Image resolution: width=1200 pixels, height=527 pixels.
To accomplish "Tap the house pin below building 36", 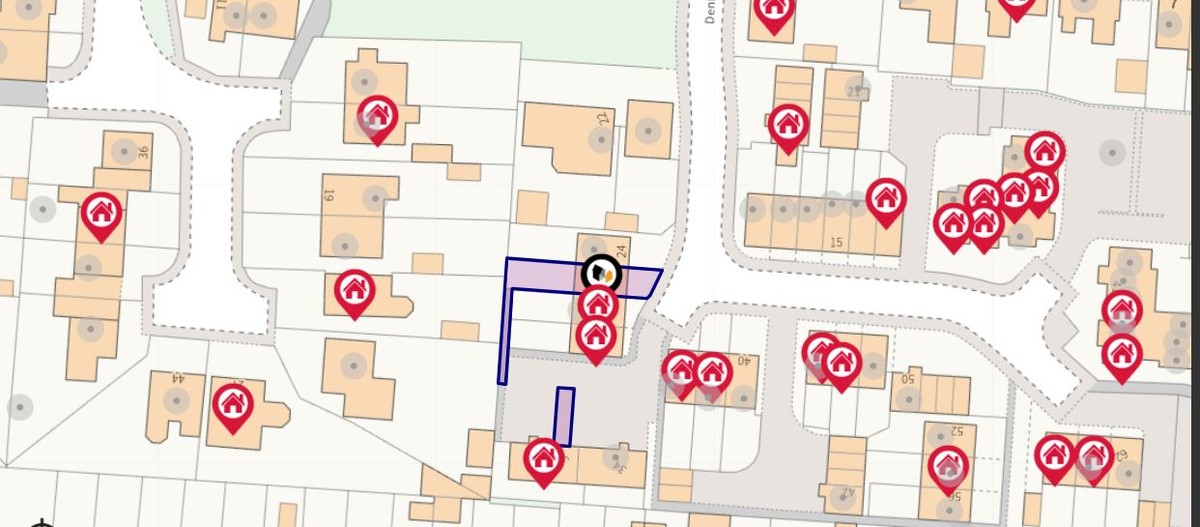I will tap(101, 212).
